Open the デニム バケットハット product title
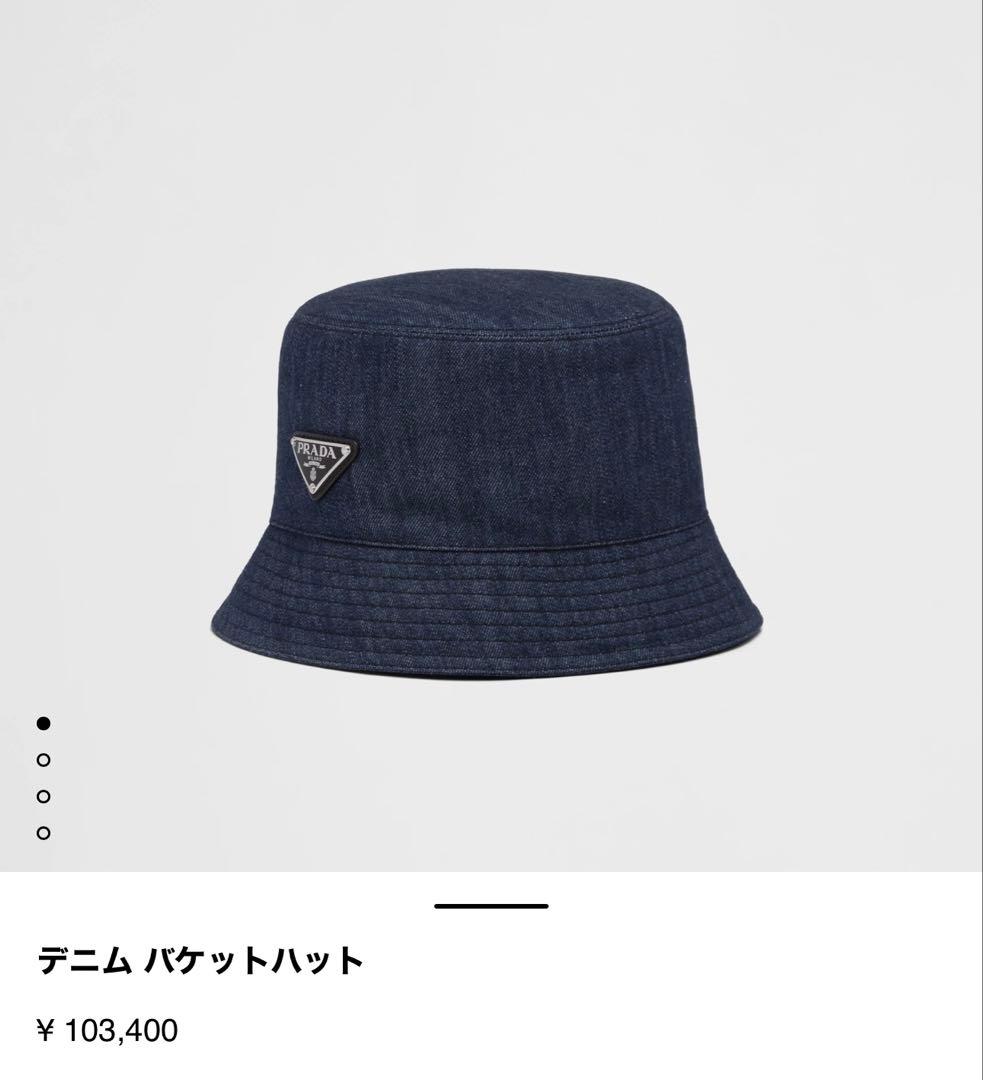This screenshot has width=983, height=1080. [x=200, y=958]
